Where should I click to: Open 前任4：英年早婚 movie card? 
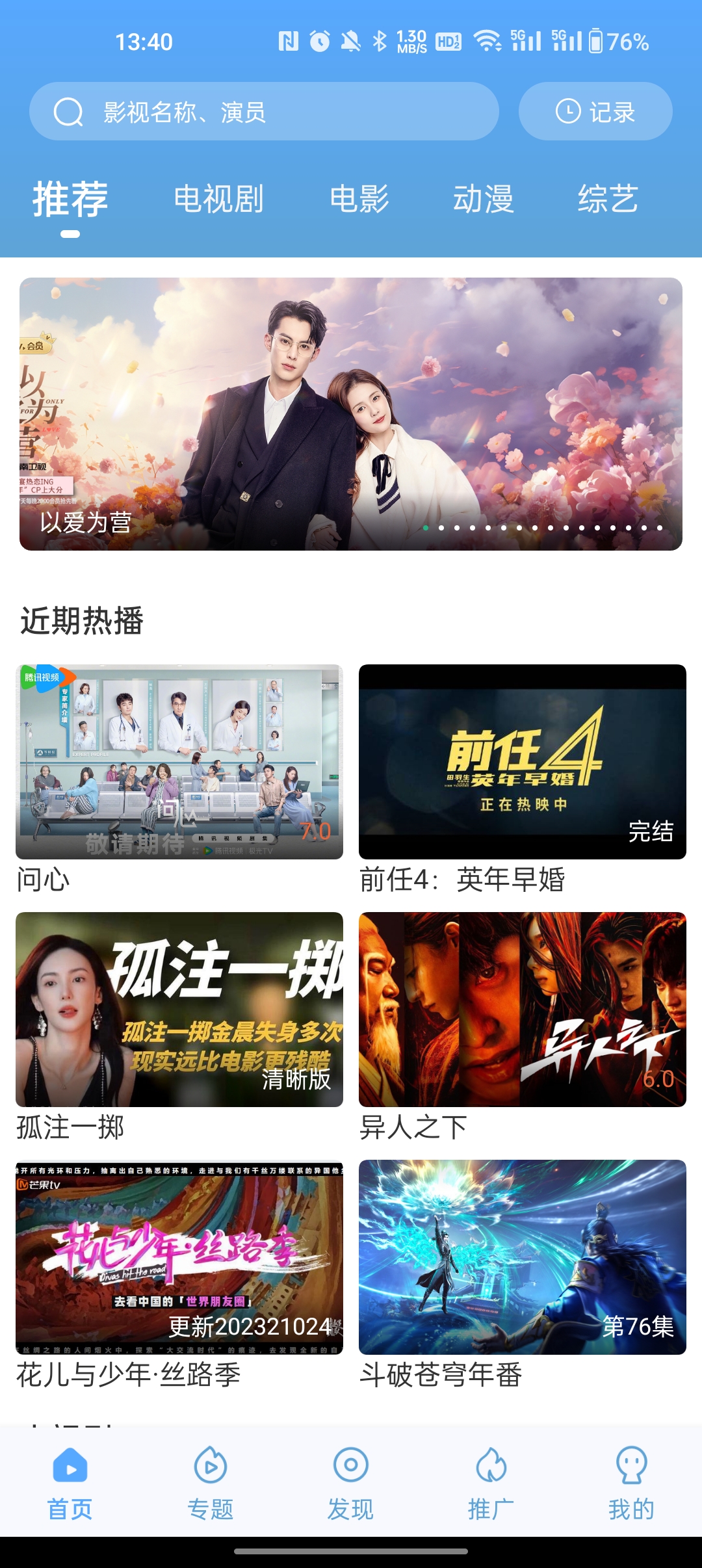pyautogui.click(x=523, y=762)
